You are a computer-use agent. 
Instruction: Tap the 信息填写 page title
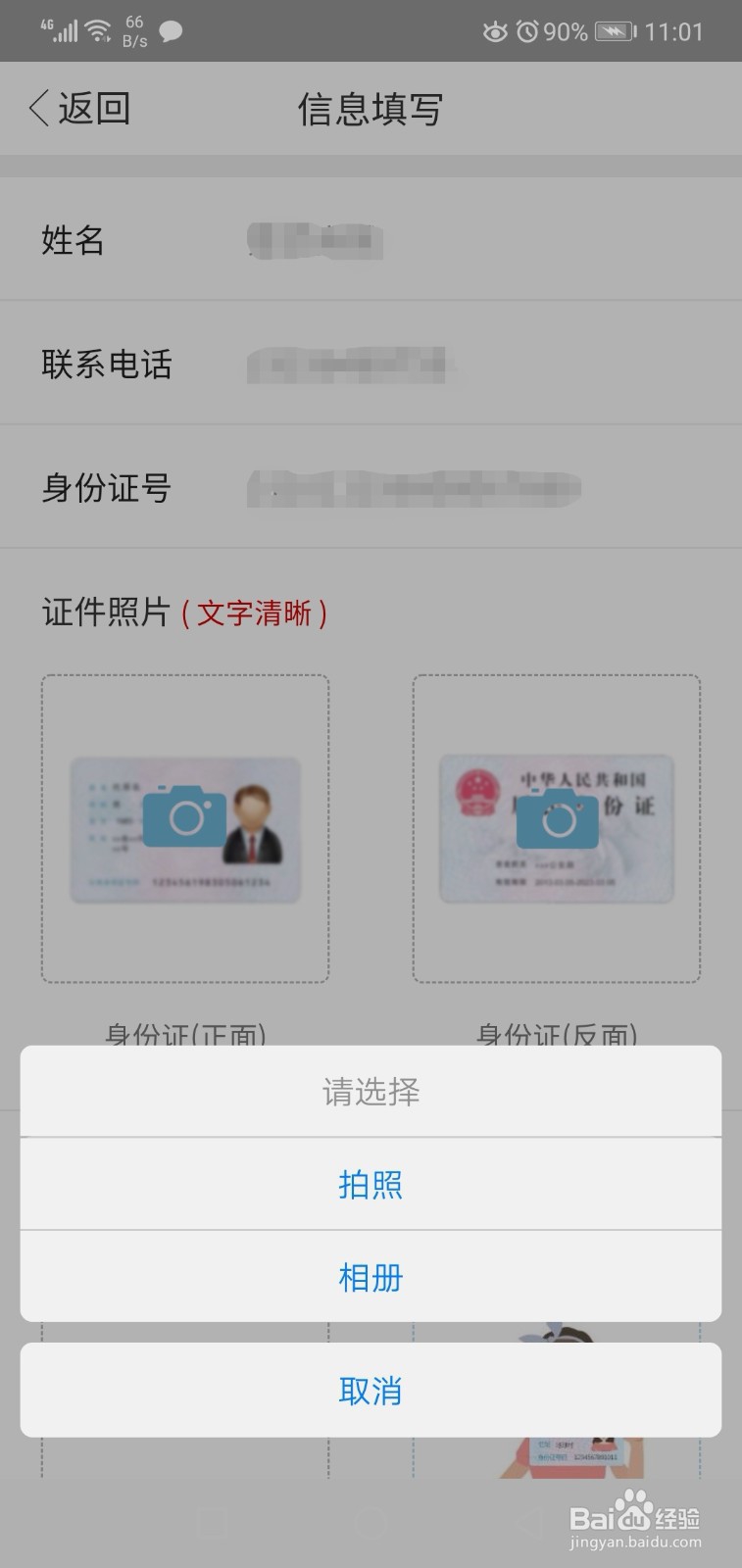point(371,108)
